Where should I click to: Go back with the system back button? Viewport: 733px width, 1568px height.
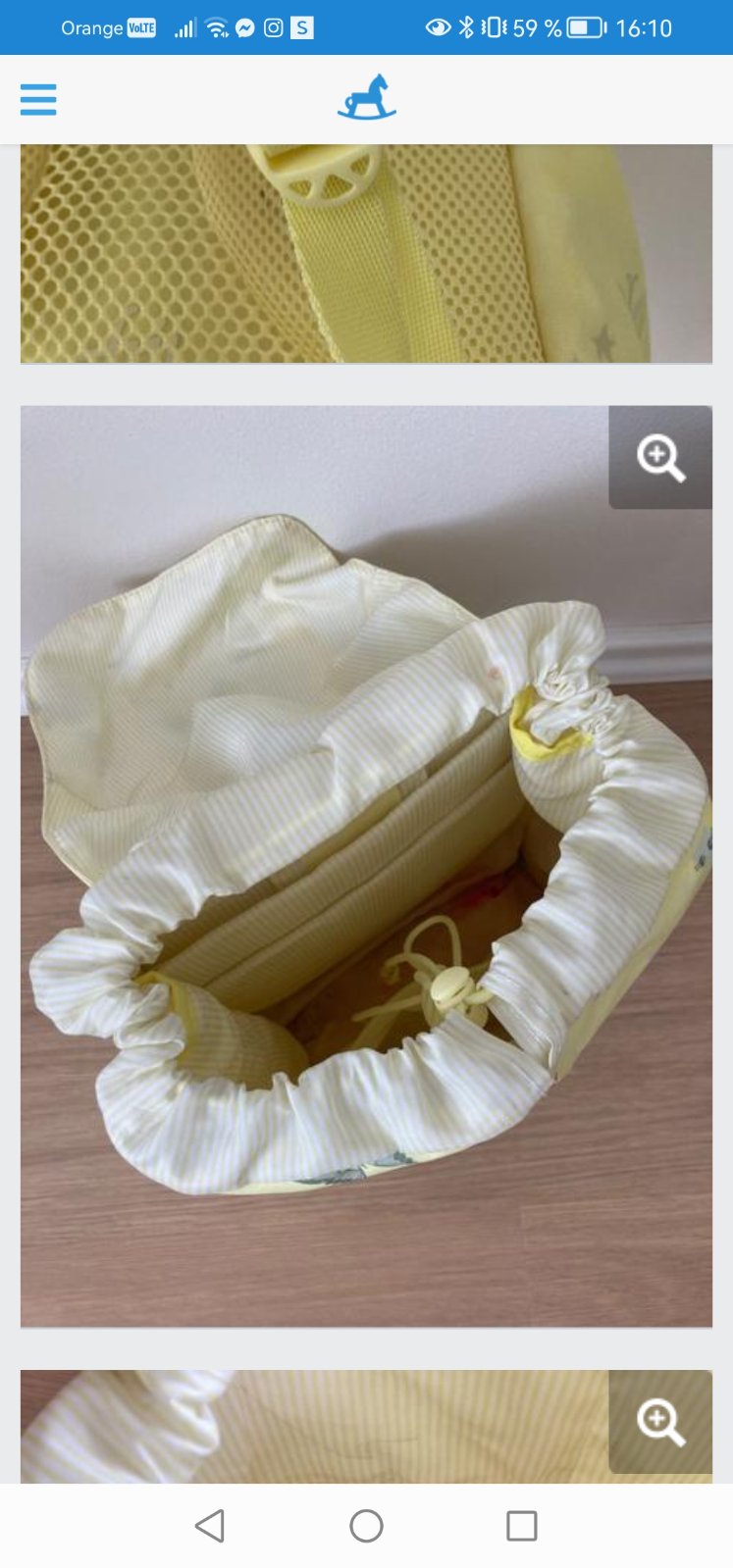coord(210,1526)
